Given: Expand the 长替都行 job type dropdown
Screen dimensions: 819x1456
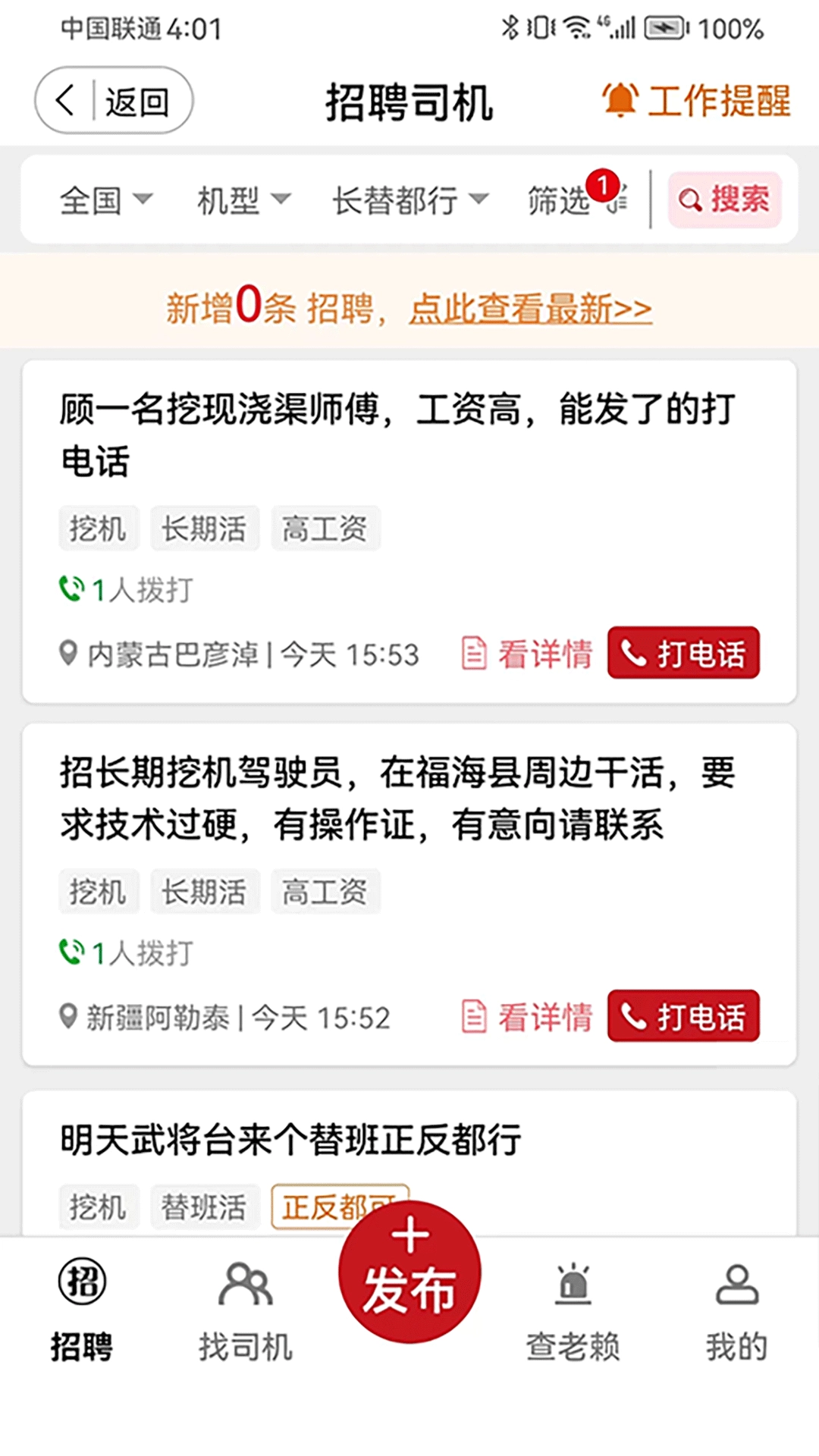Looking at the screenshot, I should click(x=410, y=200).
